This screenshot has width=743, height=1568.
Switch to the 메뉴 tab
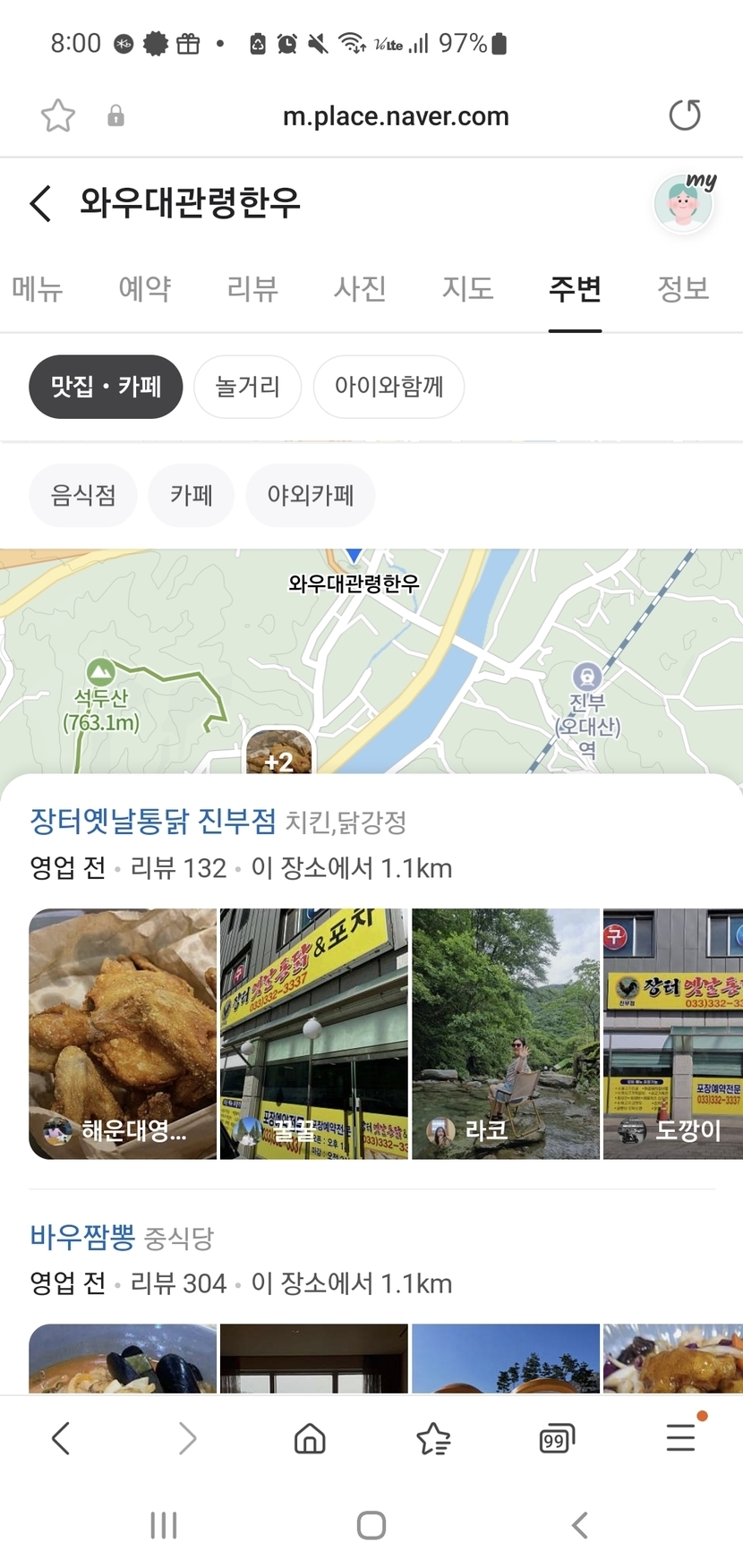click(38, 288)
